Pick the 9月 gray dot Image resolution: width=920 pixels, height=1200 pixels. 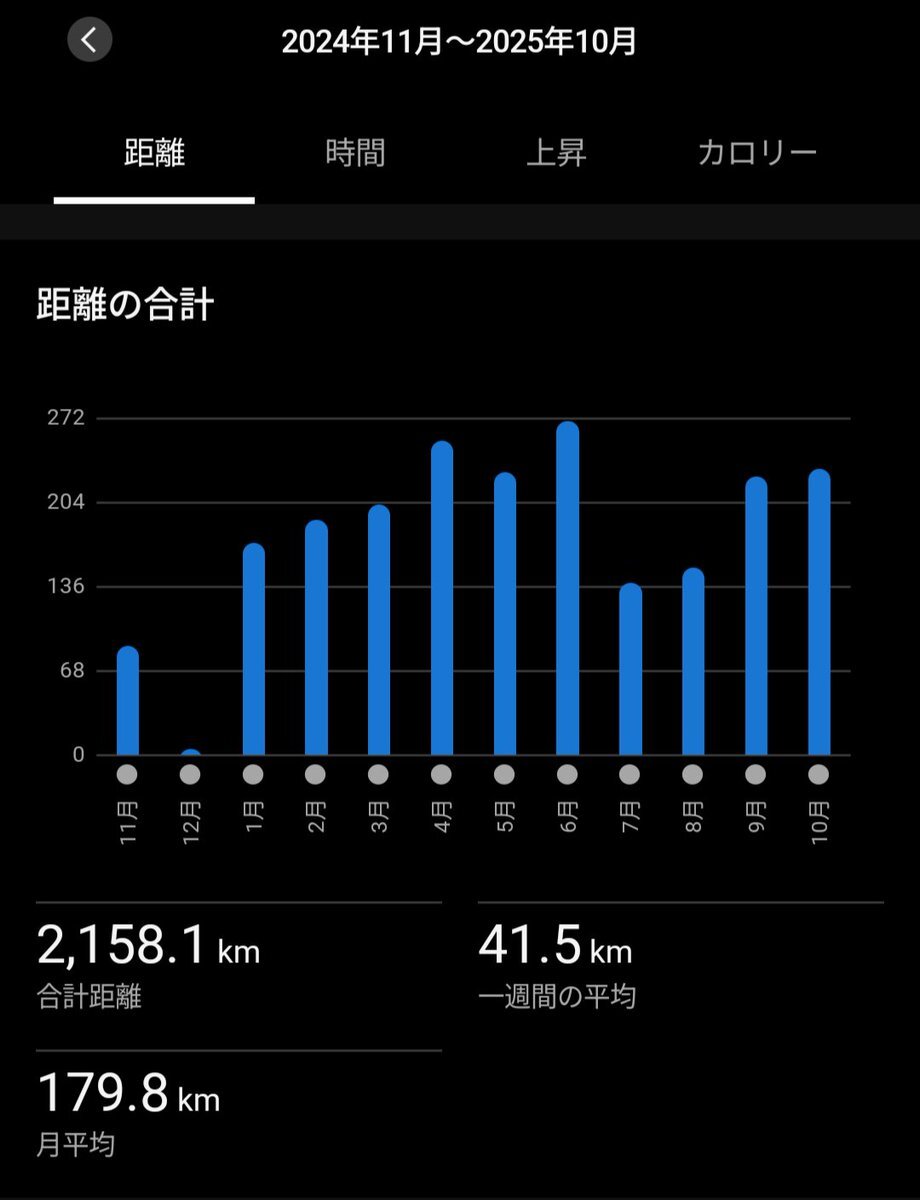(756, 775)
